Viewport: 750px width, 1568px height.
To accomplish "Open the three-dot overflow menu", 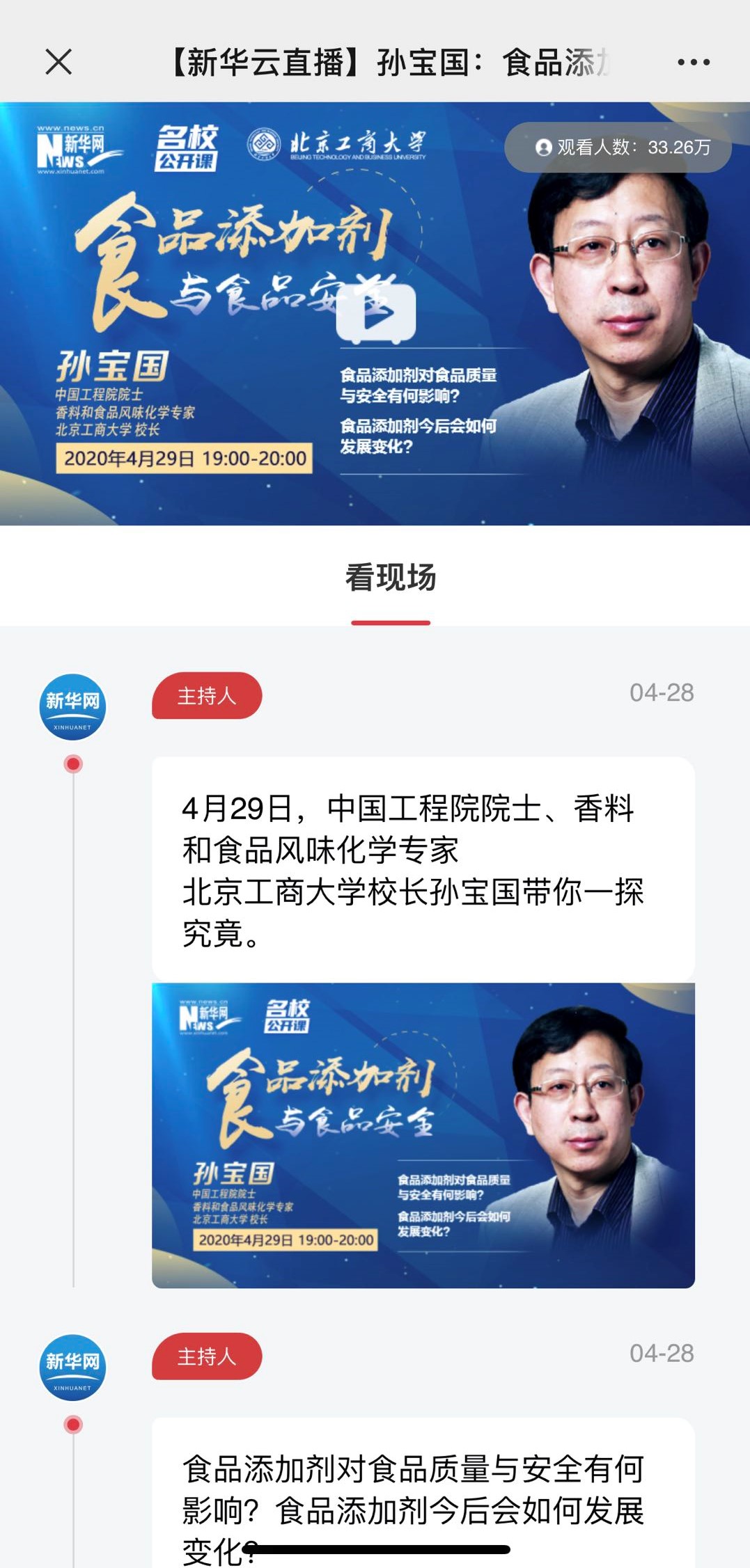I will click(x=694, y=62).
